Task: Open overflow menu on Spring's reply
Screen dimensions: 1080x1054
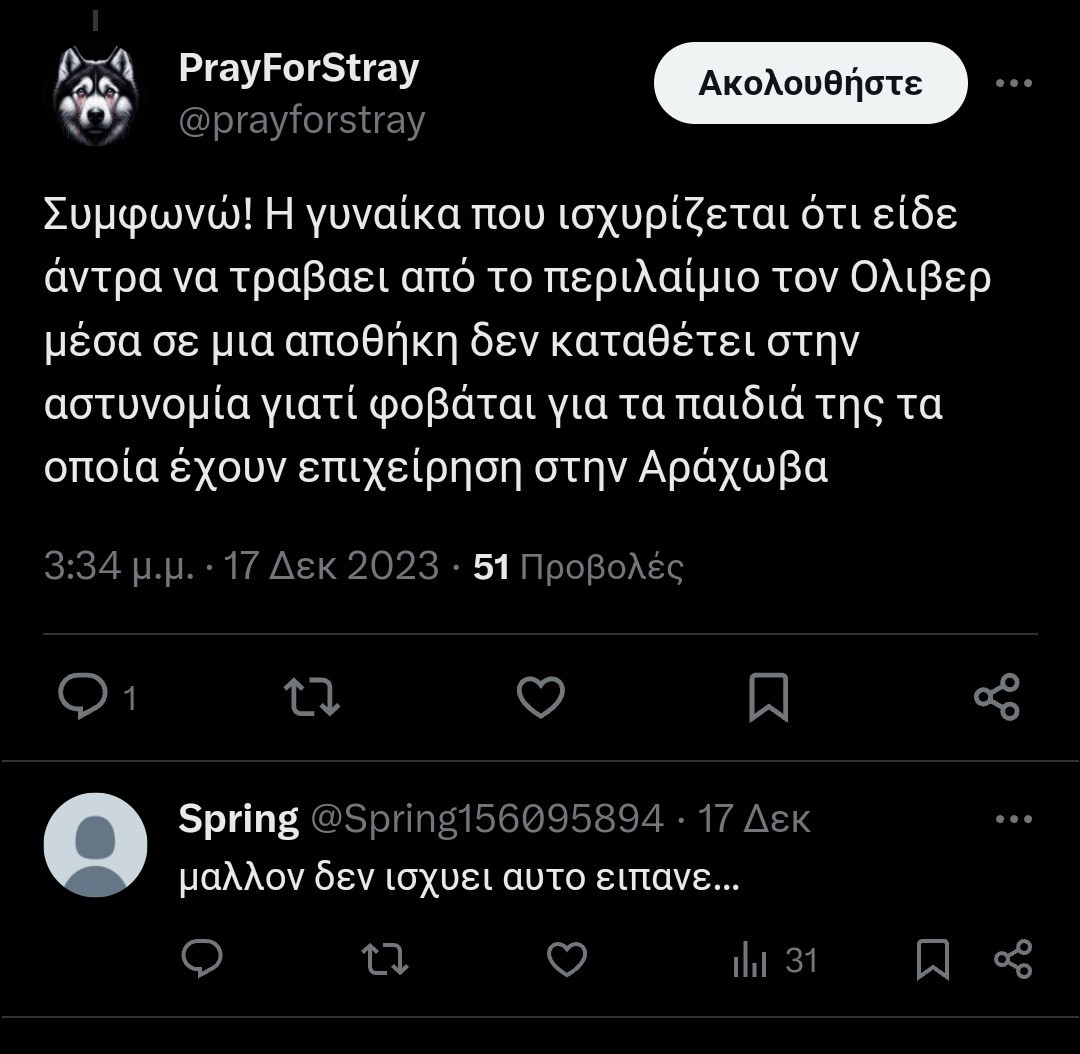Action: pyautogui.click(x=1013, y=819)
